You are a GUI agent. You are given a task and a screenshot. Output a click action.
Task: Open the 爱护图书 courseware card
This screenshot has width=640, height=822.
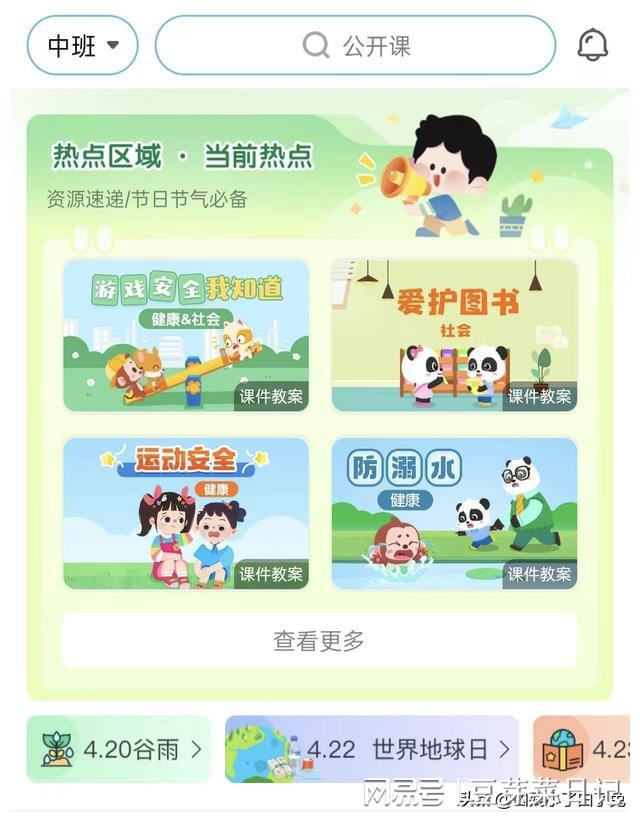click(454, 335)
